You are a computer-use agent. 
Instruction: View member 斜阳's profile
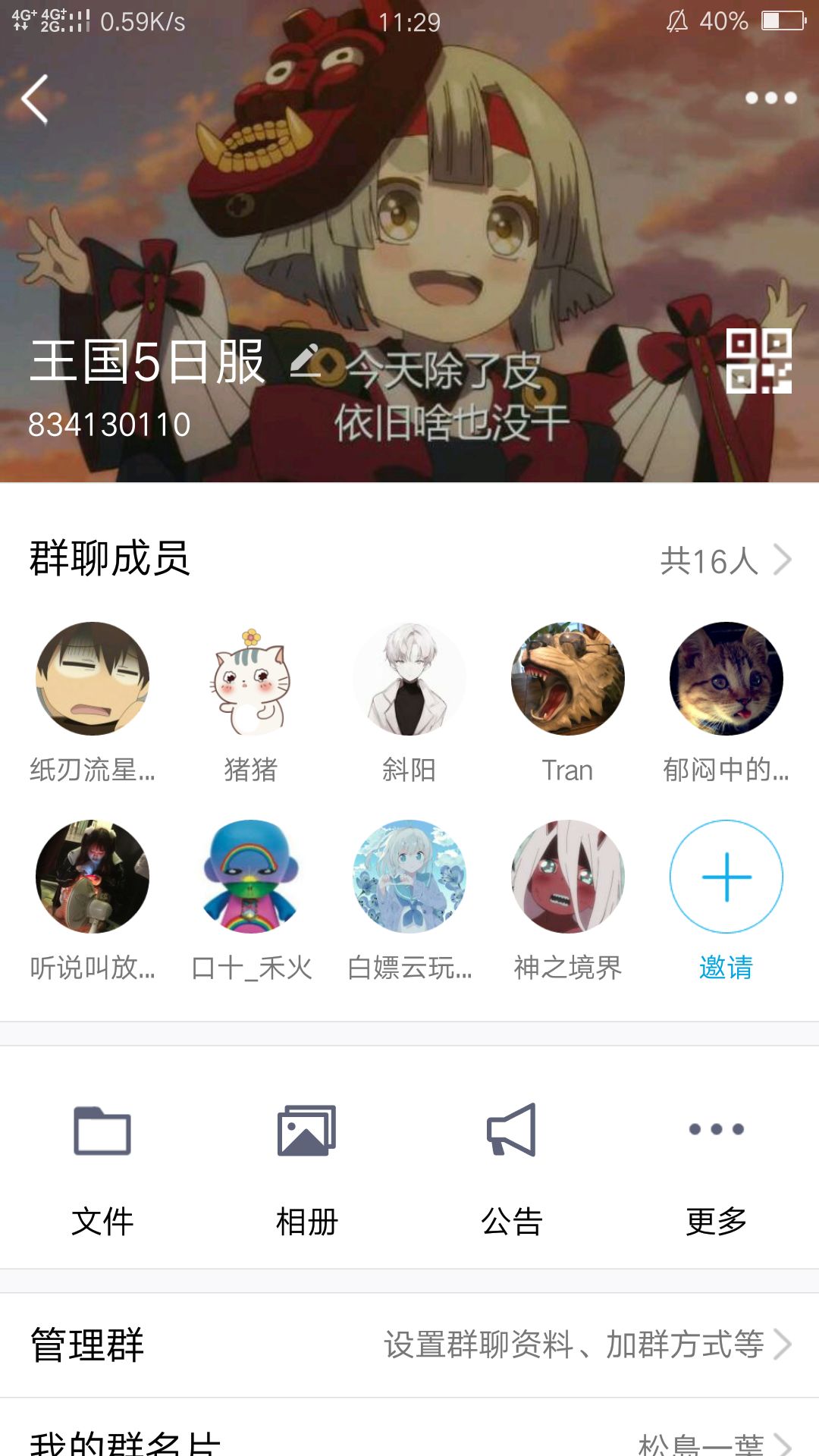409,679
